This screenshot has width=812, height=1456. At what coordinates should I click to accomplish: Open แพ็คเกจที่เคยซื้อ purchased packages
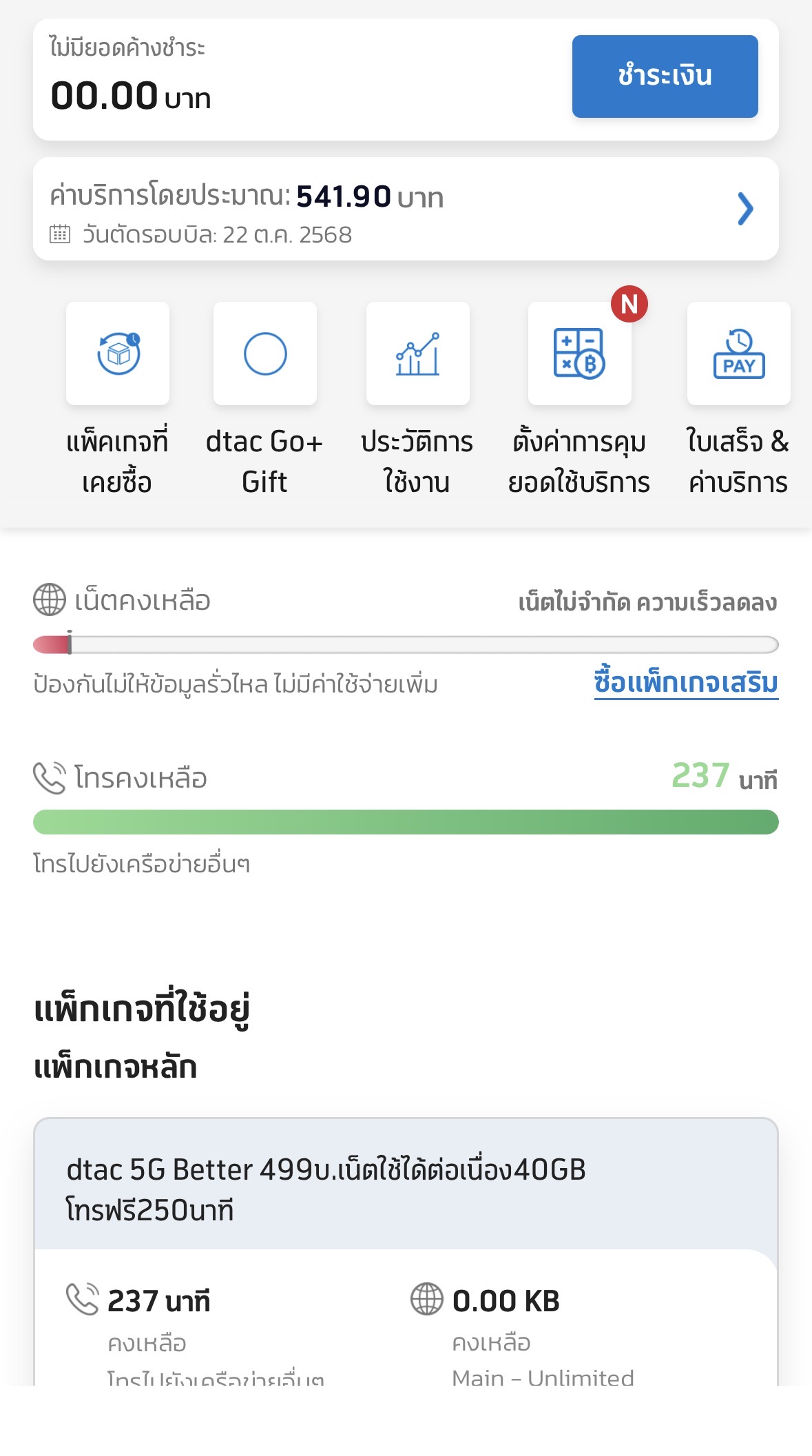[x=118, y=354]
